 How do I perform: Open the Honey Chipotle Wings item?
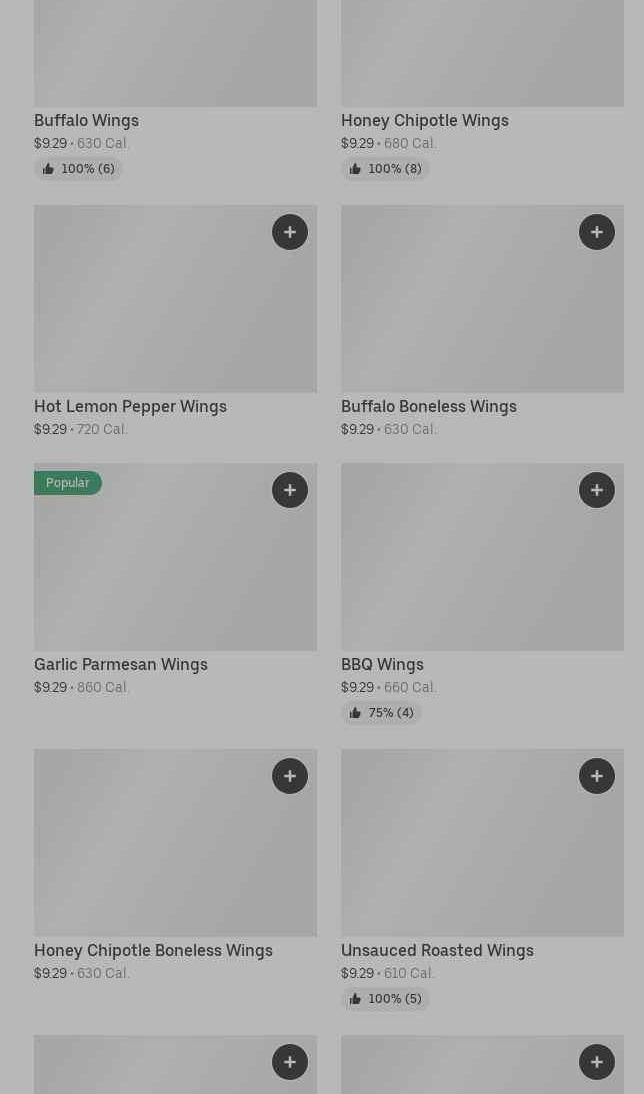(x=482, y=91)
